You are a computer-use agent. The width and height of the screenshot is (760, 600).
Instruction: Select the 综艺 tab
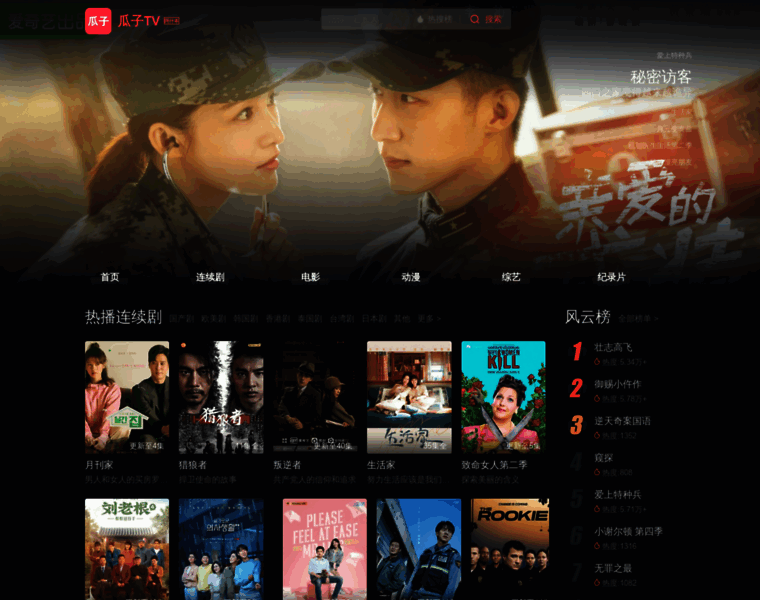(x=511, y=277)
